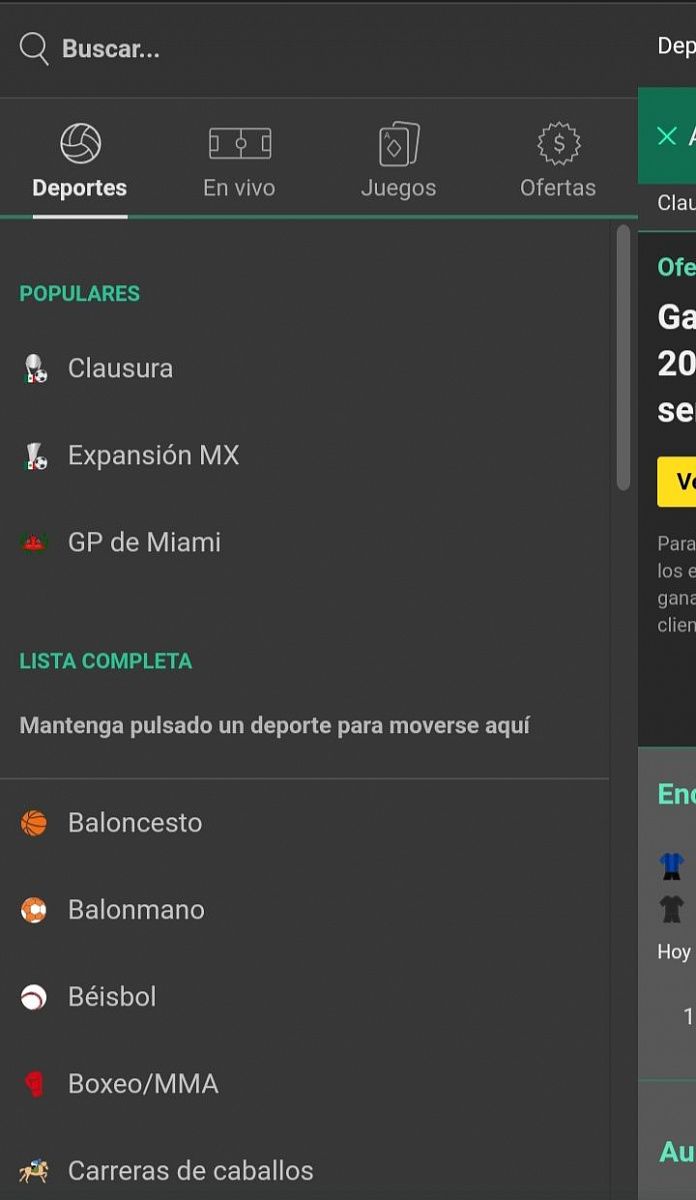Switch to the Deportes tab
Viewport: 696px width, 1200px height.
80,162
